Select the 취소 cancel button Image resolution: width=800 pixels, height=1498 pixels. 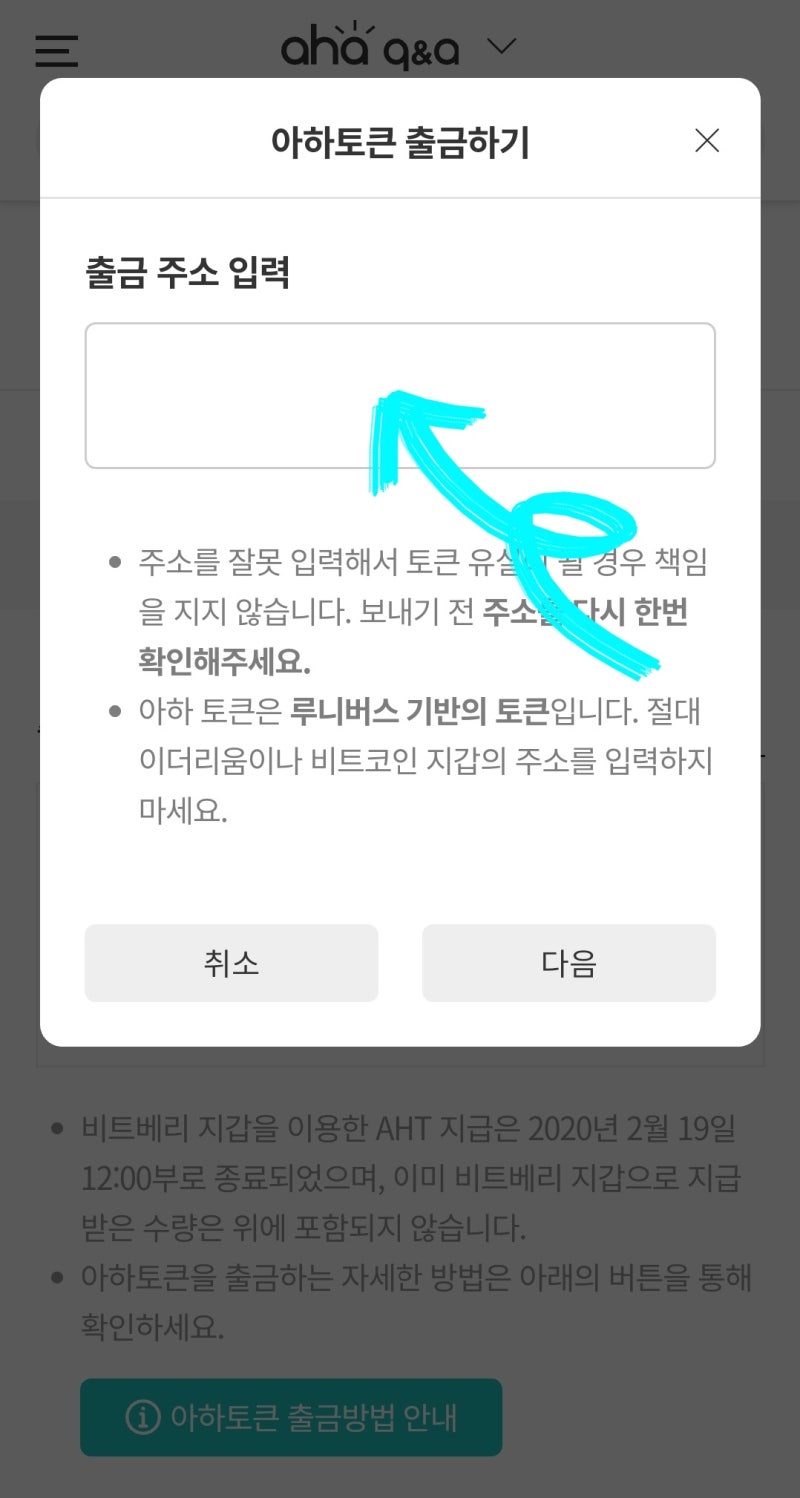(x=231, y=963)
